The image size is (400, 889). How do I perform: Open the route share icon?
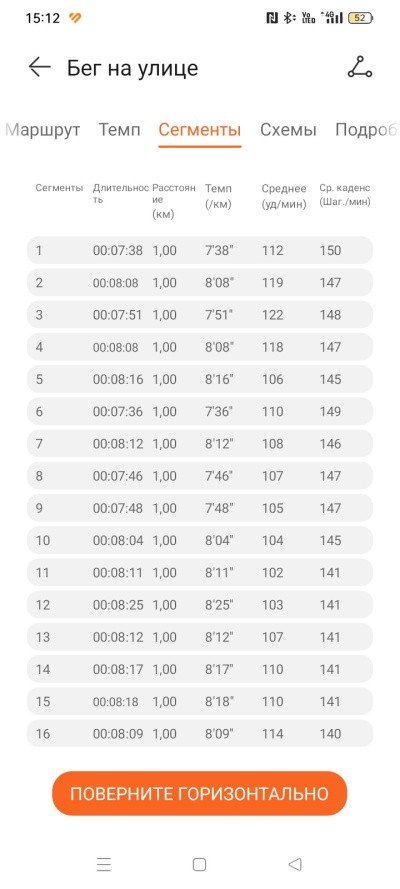(x=360, y=67)
